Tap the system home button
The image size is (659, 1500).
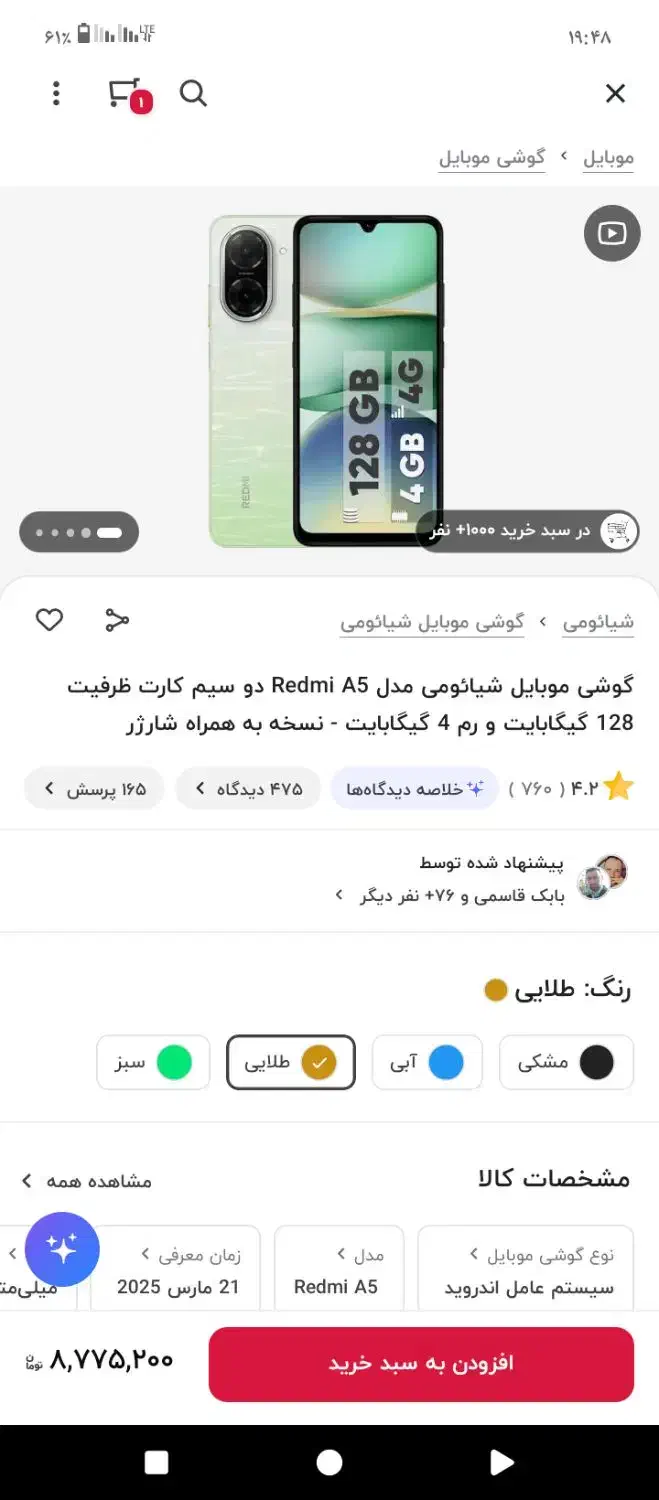click(329, 1462)
